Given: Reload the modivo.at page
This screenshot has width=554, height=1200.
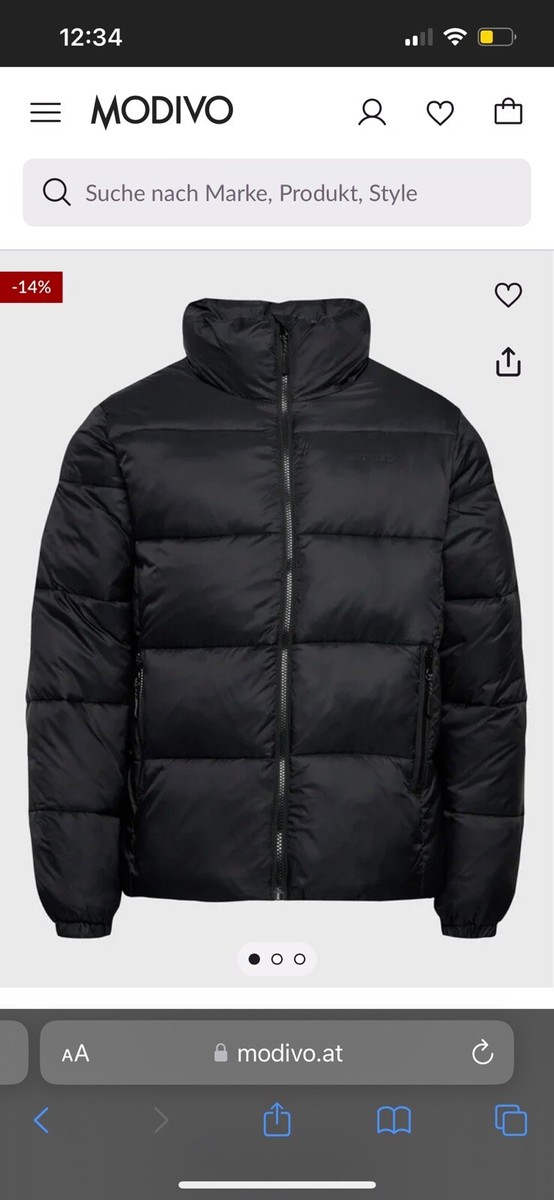Looking at the screenshot, I should (x=482, y=1052).
